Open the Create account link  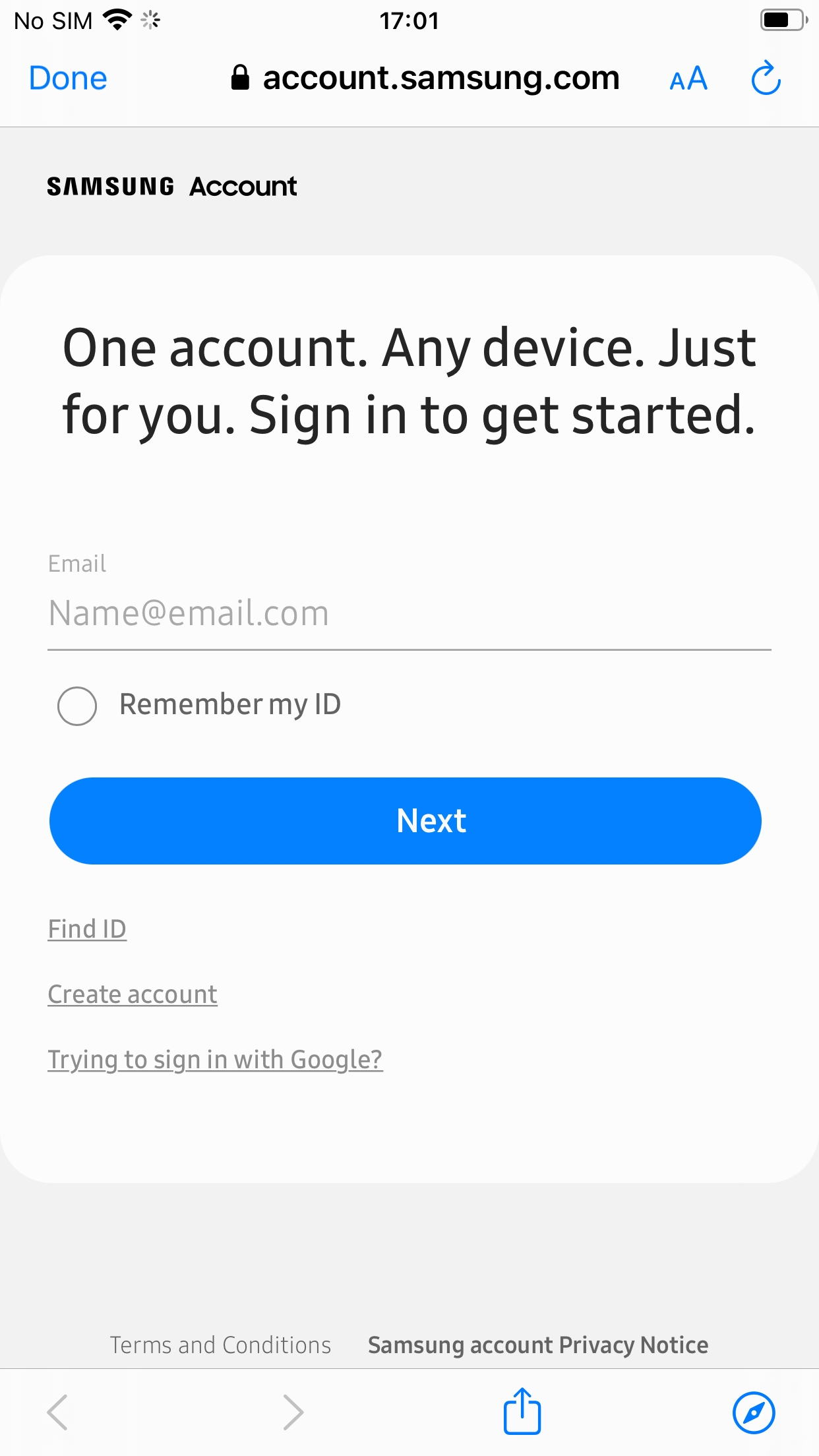[132, 994]
